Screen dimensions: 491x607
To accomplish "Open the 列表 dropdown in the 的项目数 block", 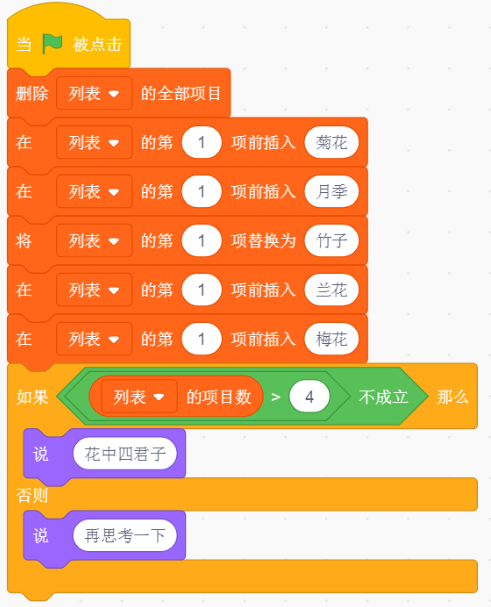I will tap(139, 397).
